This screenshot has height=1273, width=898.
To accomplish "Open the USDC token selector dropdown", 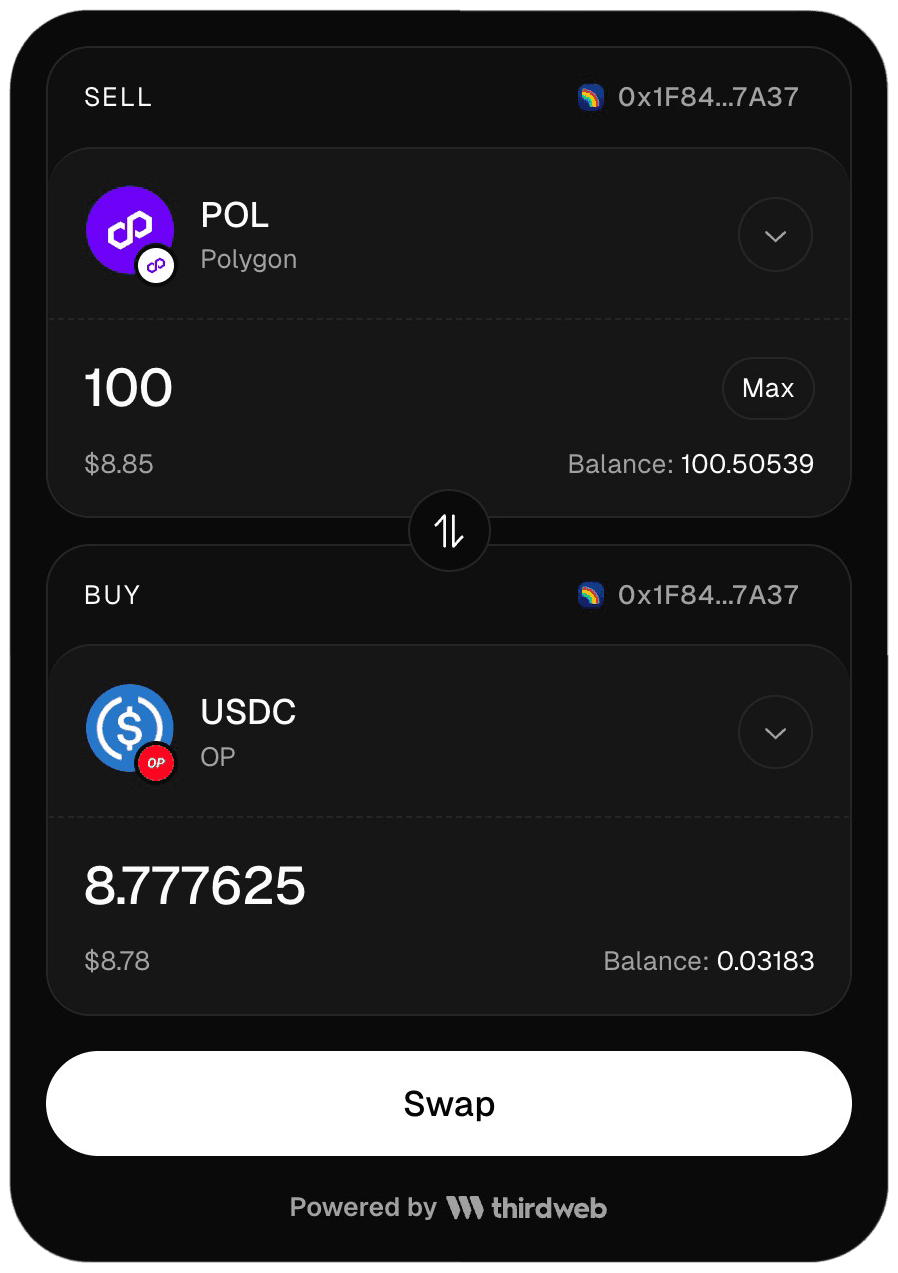I will coord(775,733).
